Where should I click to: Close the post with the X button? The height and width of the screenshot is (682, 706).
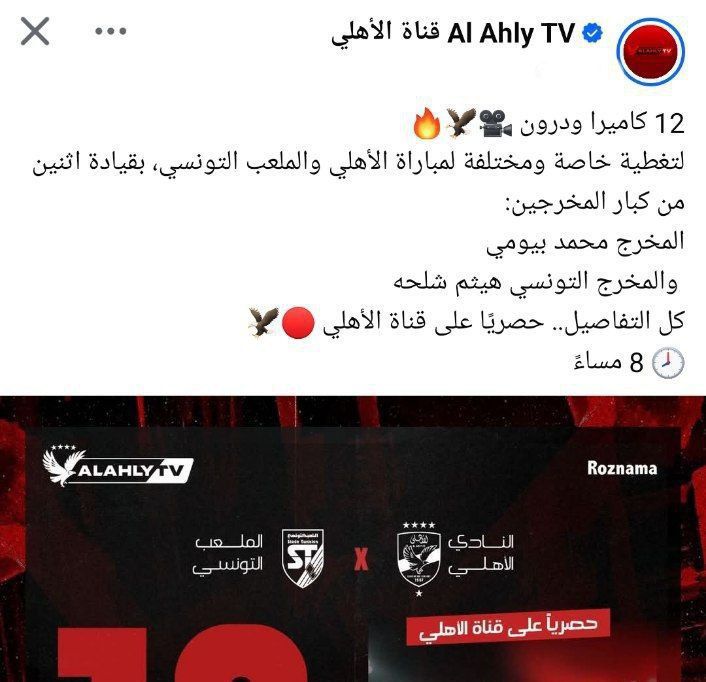coord(36,32)
